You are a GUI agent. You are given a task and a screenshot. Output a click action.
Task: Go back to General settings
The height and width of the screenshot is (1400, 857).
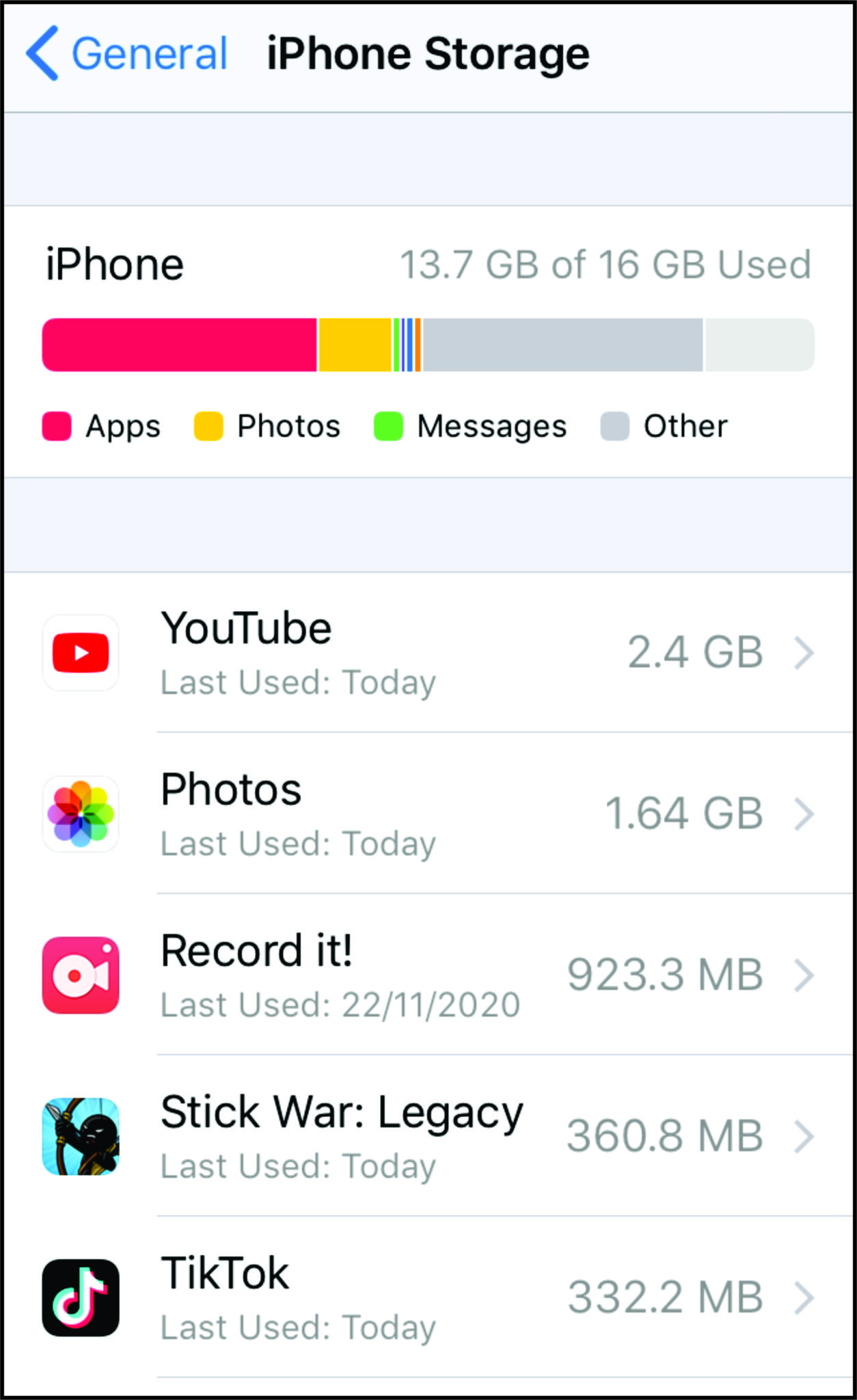point(126,55)
